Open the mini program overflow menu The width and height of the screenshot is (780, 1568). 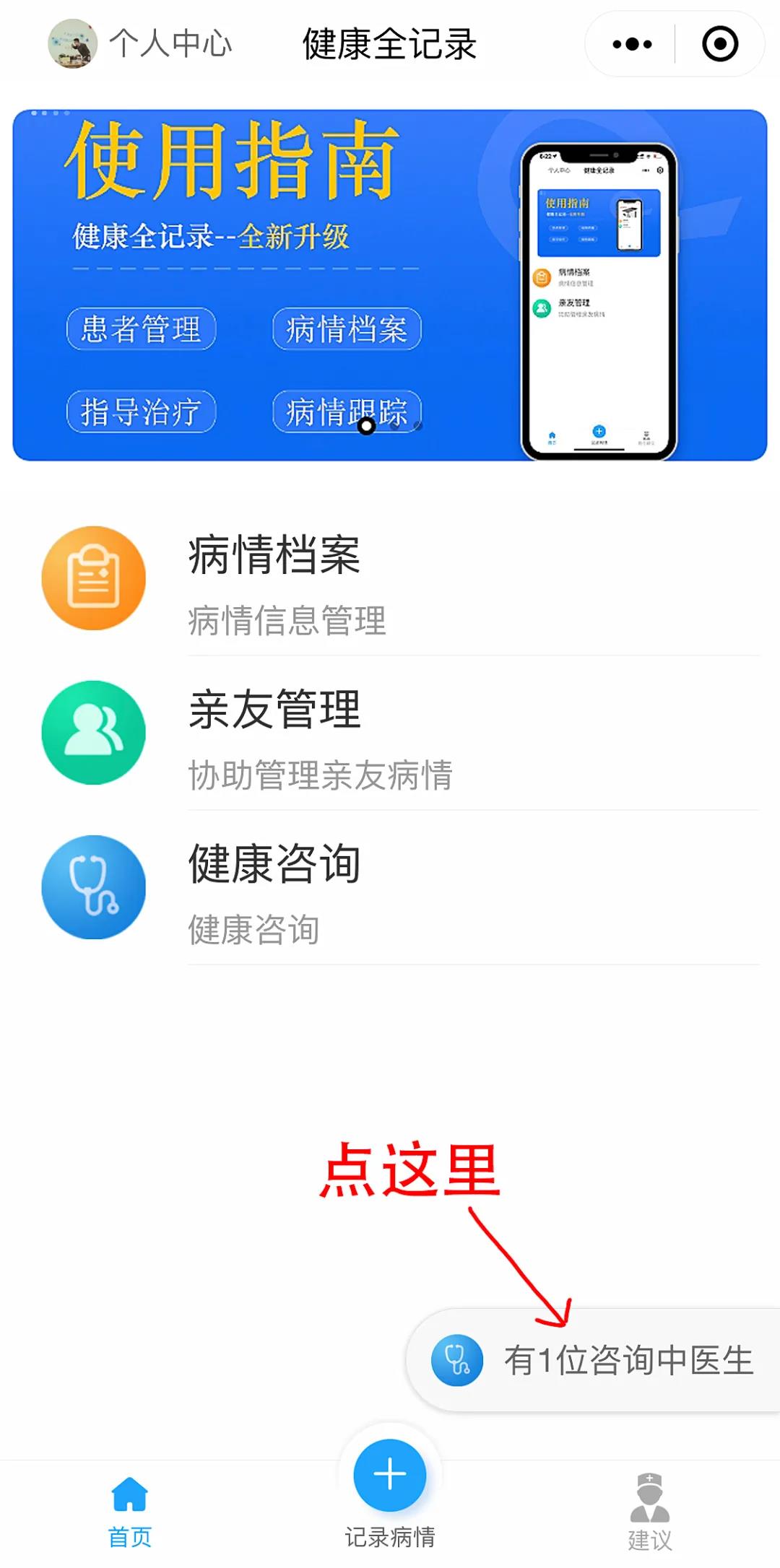pyautogui.click(x=632, y=44)
